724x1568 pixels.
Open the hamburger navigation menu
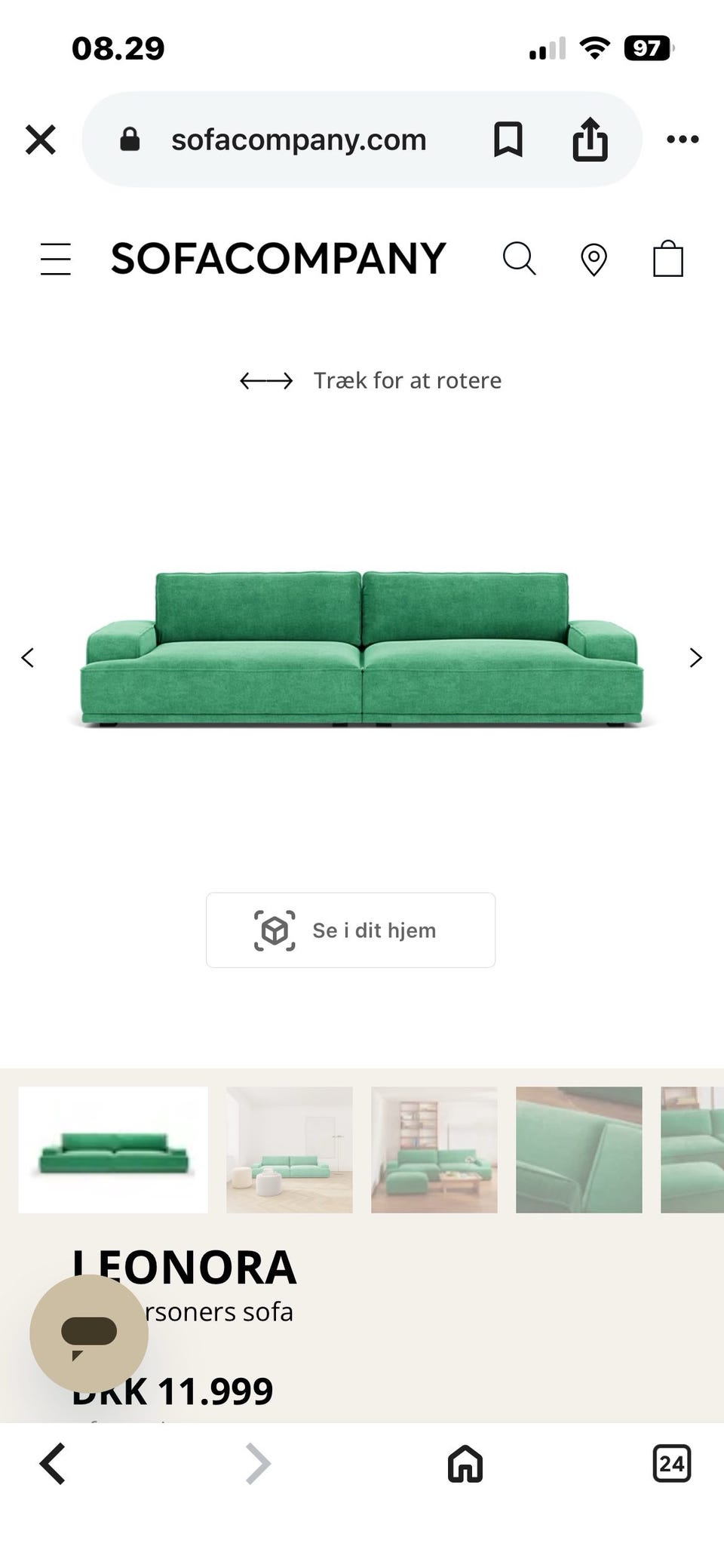coord(55,259)
